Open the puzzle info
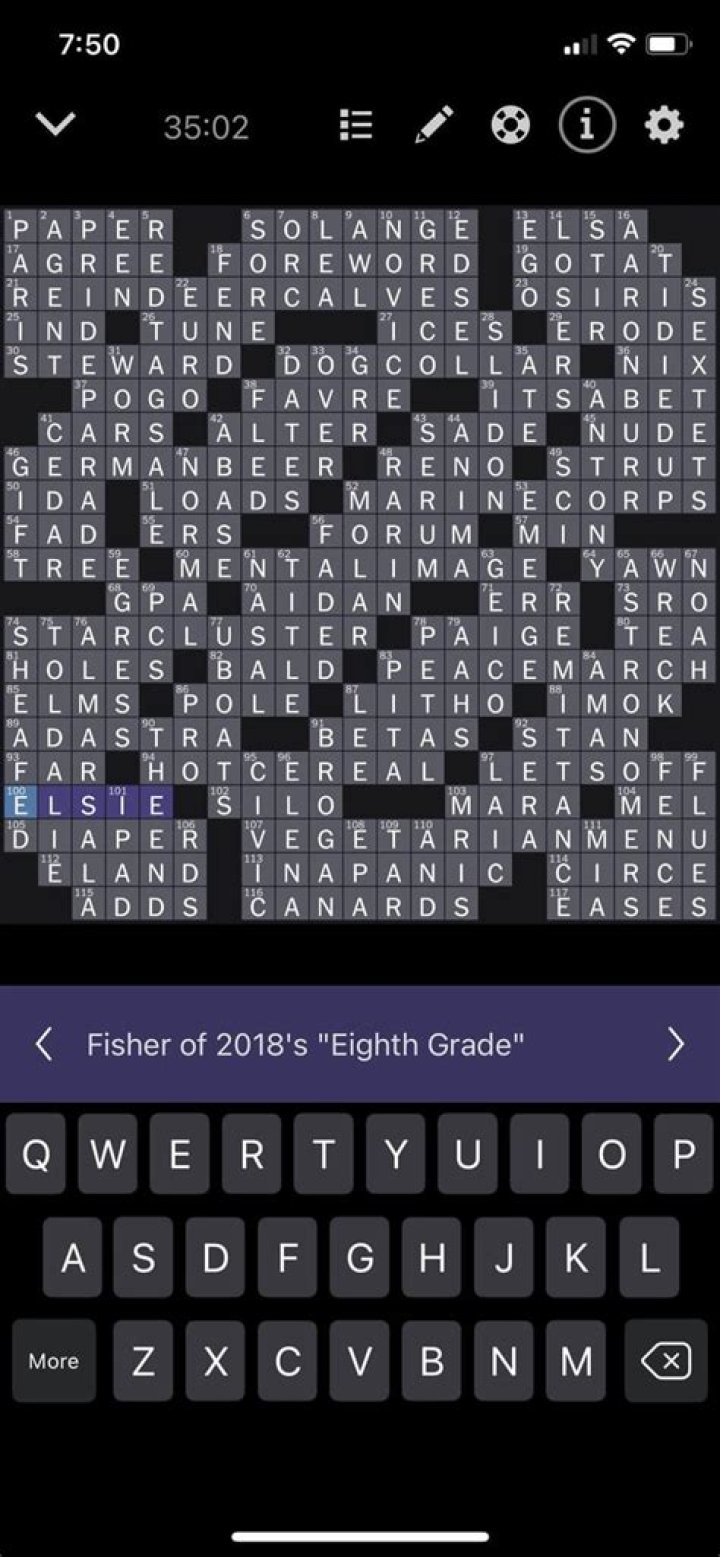Viewport: 720px width, 1557px height. click(x=587, y=125)
